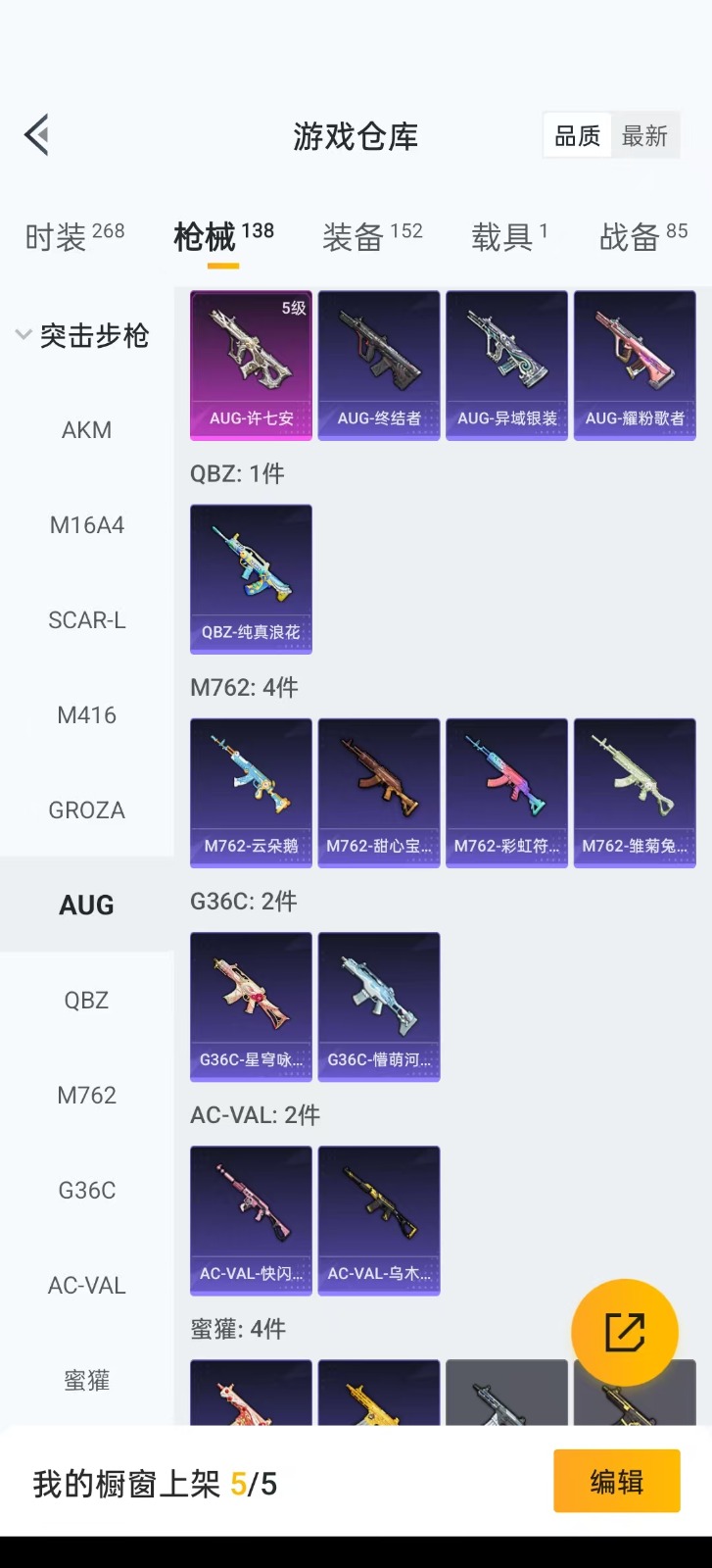Screen dimensions: 712x1568
Task: Sort the warehouse by 品质
Action: (x=578, y=136)
